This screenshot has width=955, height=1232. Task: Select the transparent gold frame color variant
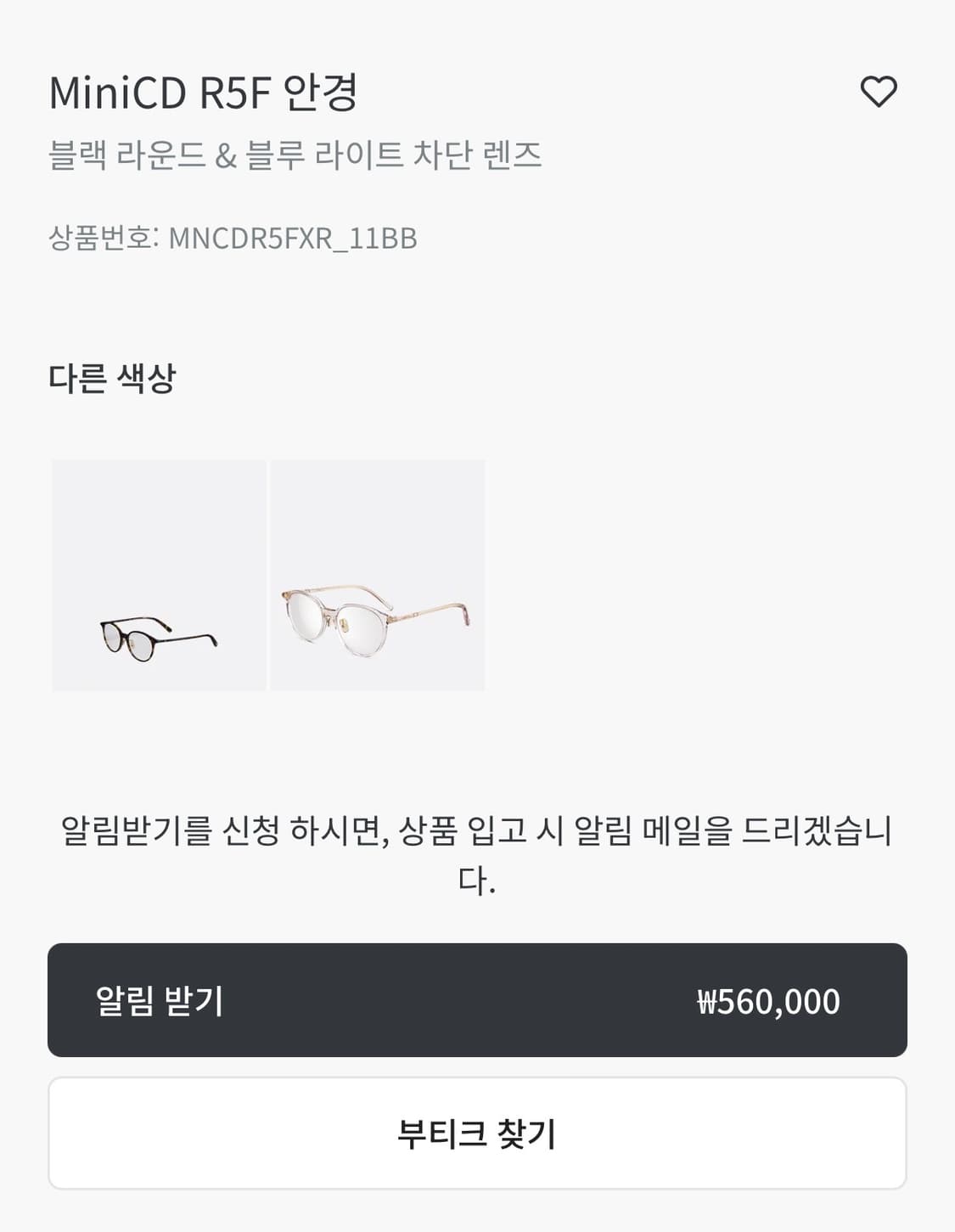coord(379,574)
